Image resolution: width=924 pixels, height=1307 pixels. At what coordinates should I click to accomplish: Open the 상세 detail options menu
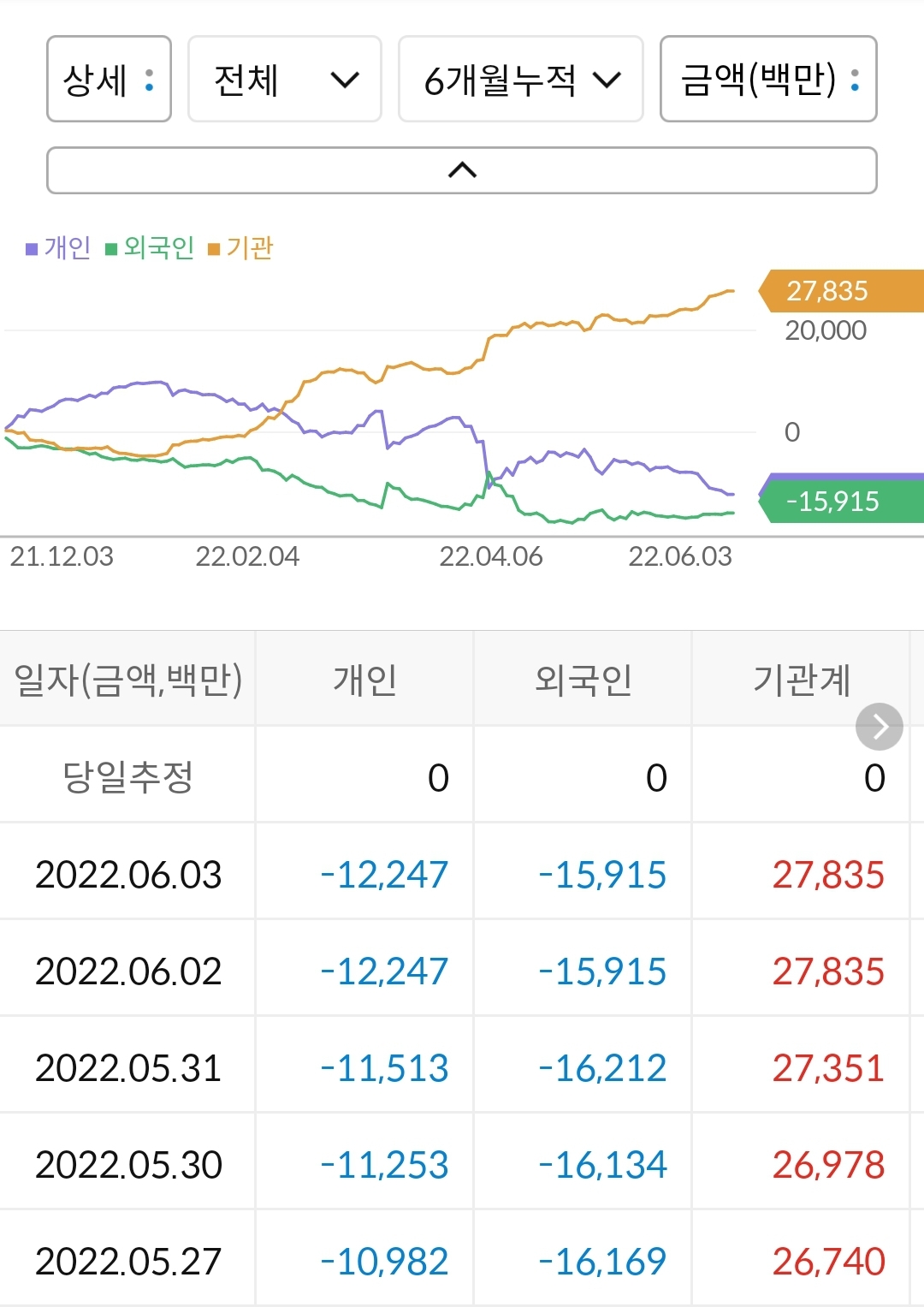pos(109,79)
